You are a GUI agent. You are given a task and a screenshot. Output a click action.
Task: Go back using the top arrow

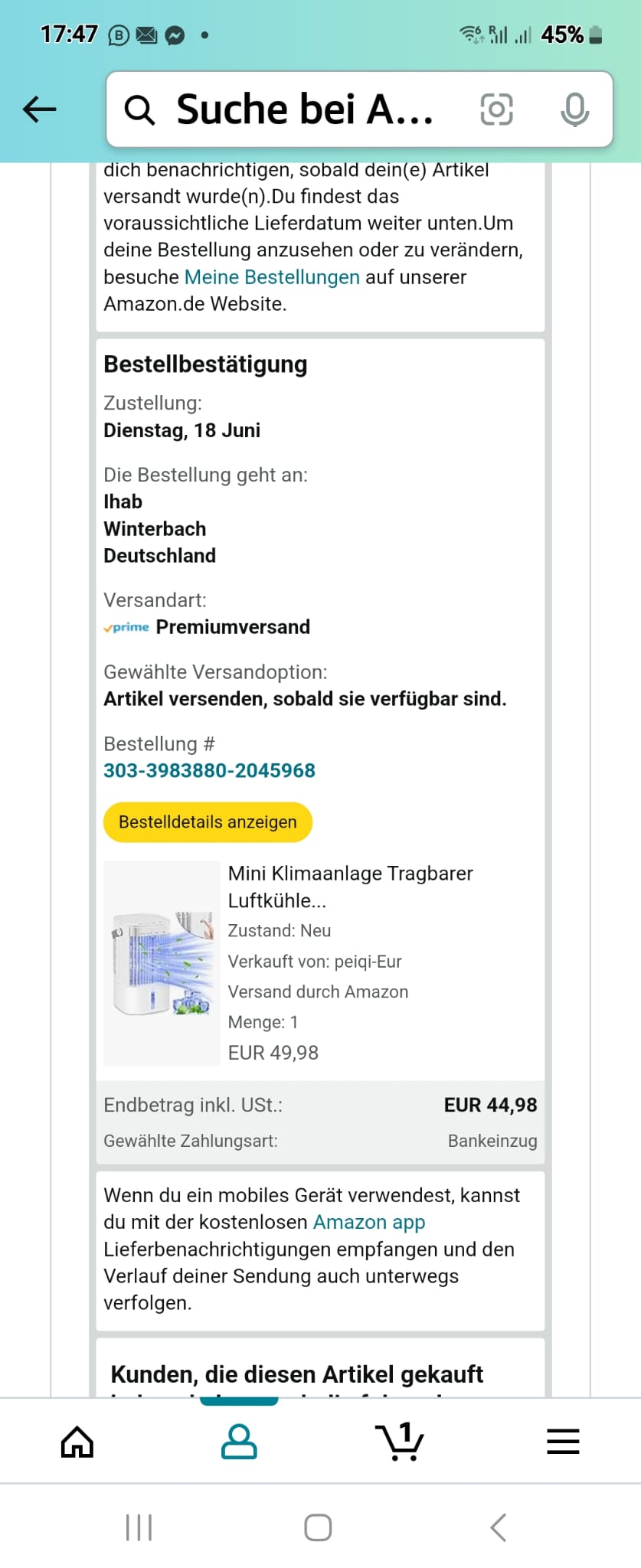point(40,109)
